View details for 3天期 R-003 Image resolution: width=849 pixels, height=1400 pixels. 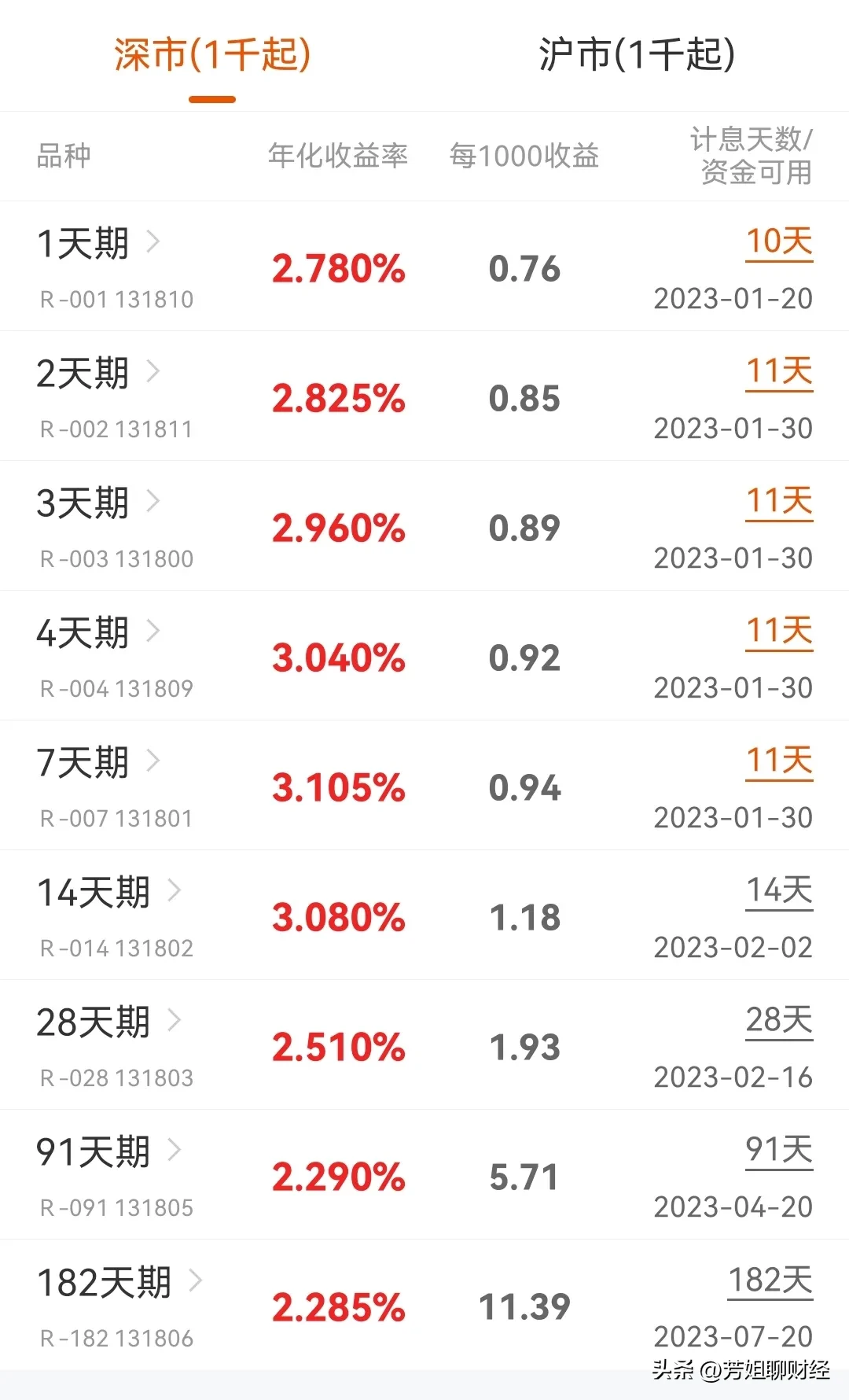pos(98,503)
